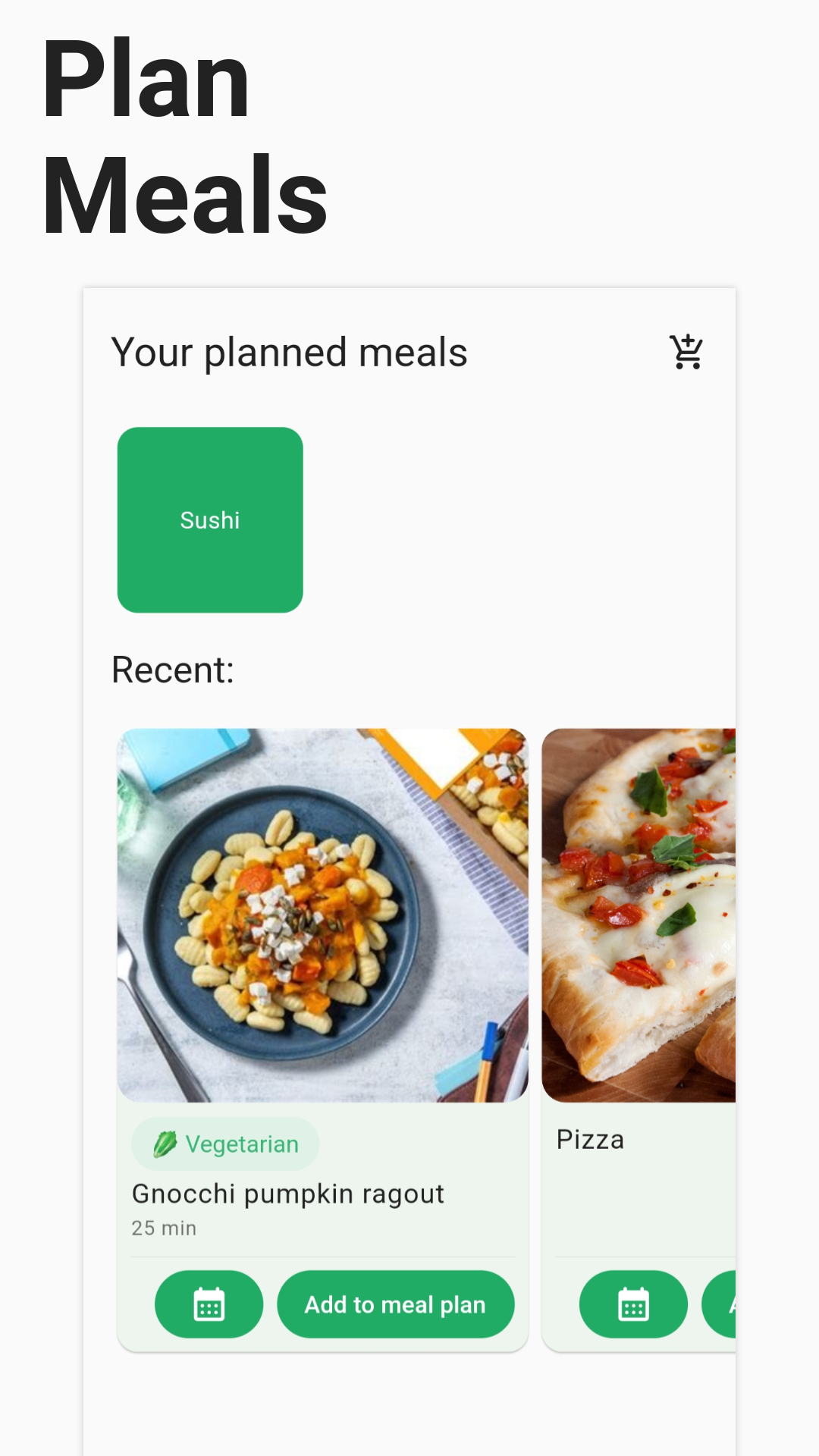Select the Vegetarian tag chip
Viewport: 819px width, 1456px height.
(225, 1144)
